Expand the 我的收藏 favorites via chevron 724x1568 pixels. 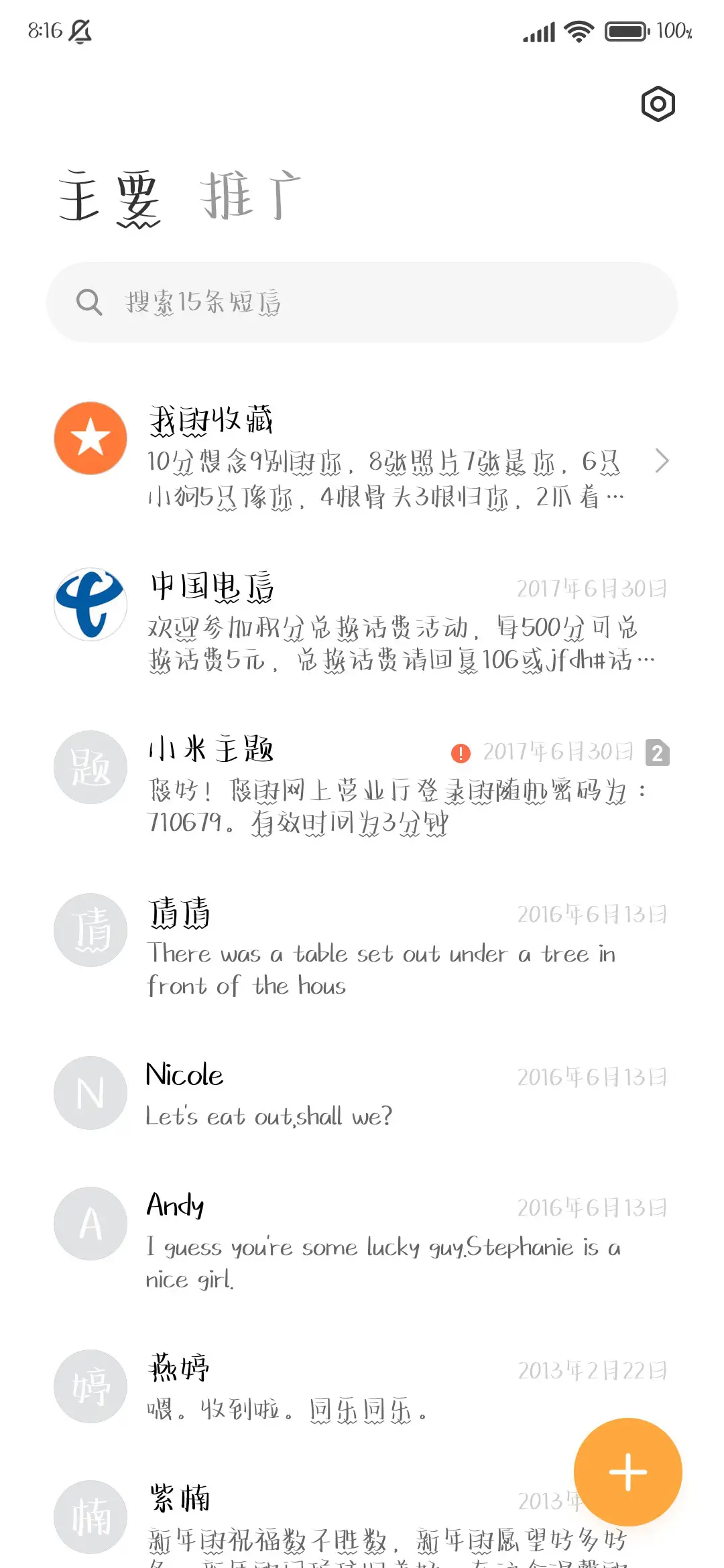(x=662, y=461)
